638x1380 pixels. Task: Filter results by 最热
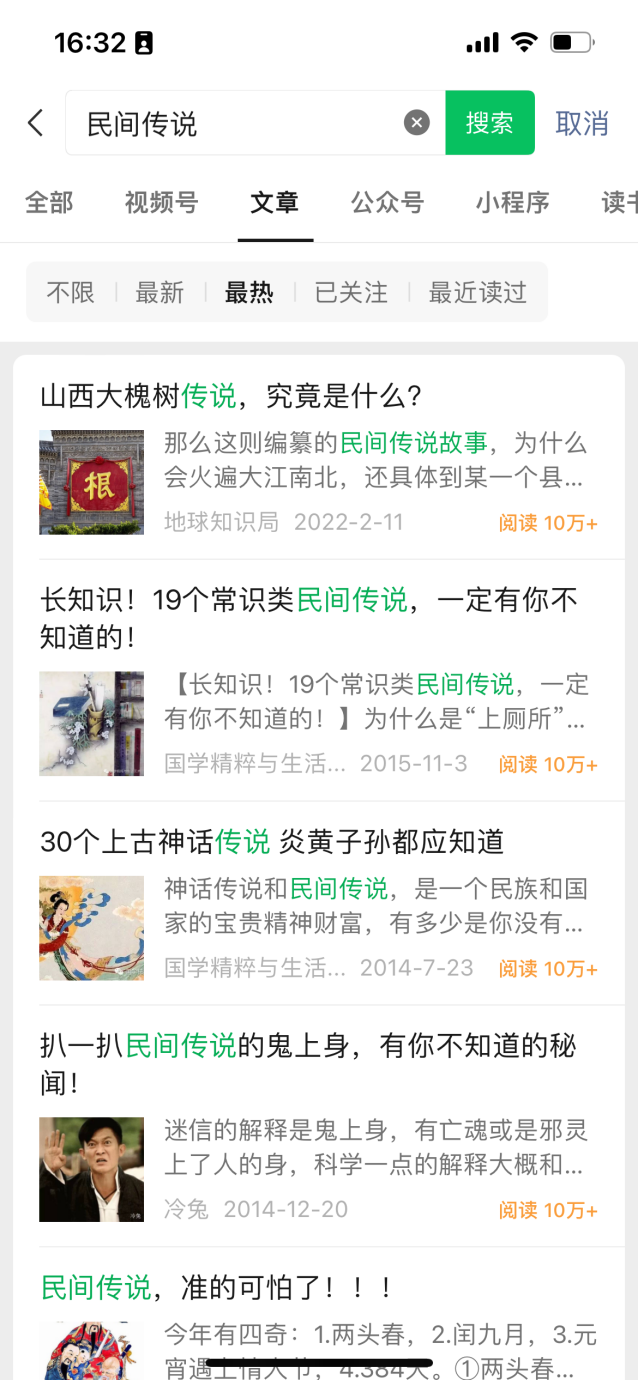(249, 292)
